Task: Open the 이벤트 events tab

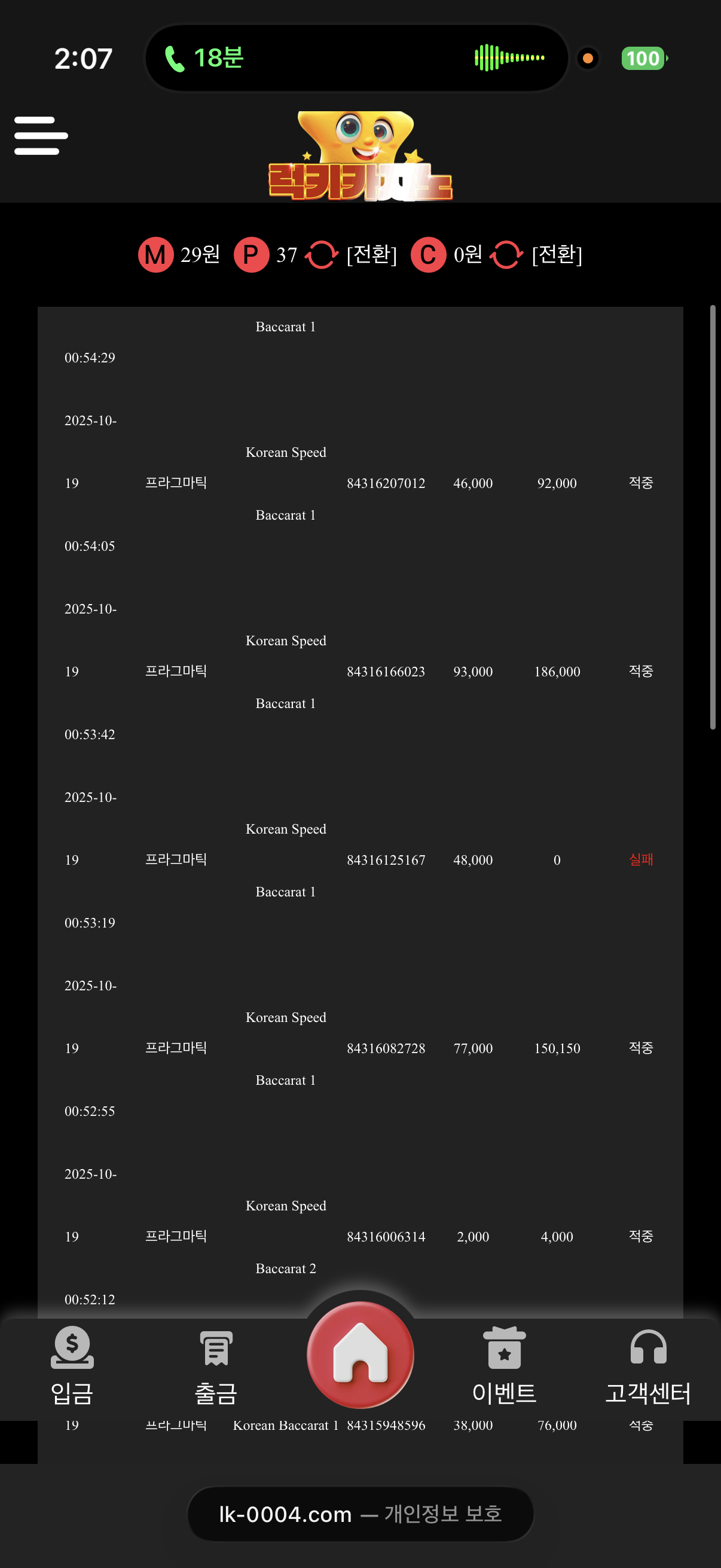Action: pyautogui.click(x=504, y=1366)
